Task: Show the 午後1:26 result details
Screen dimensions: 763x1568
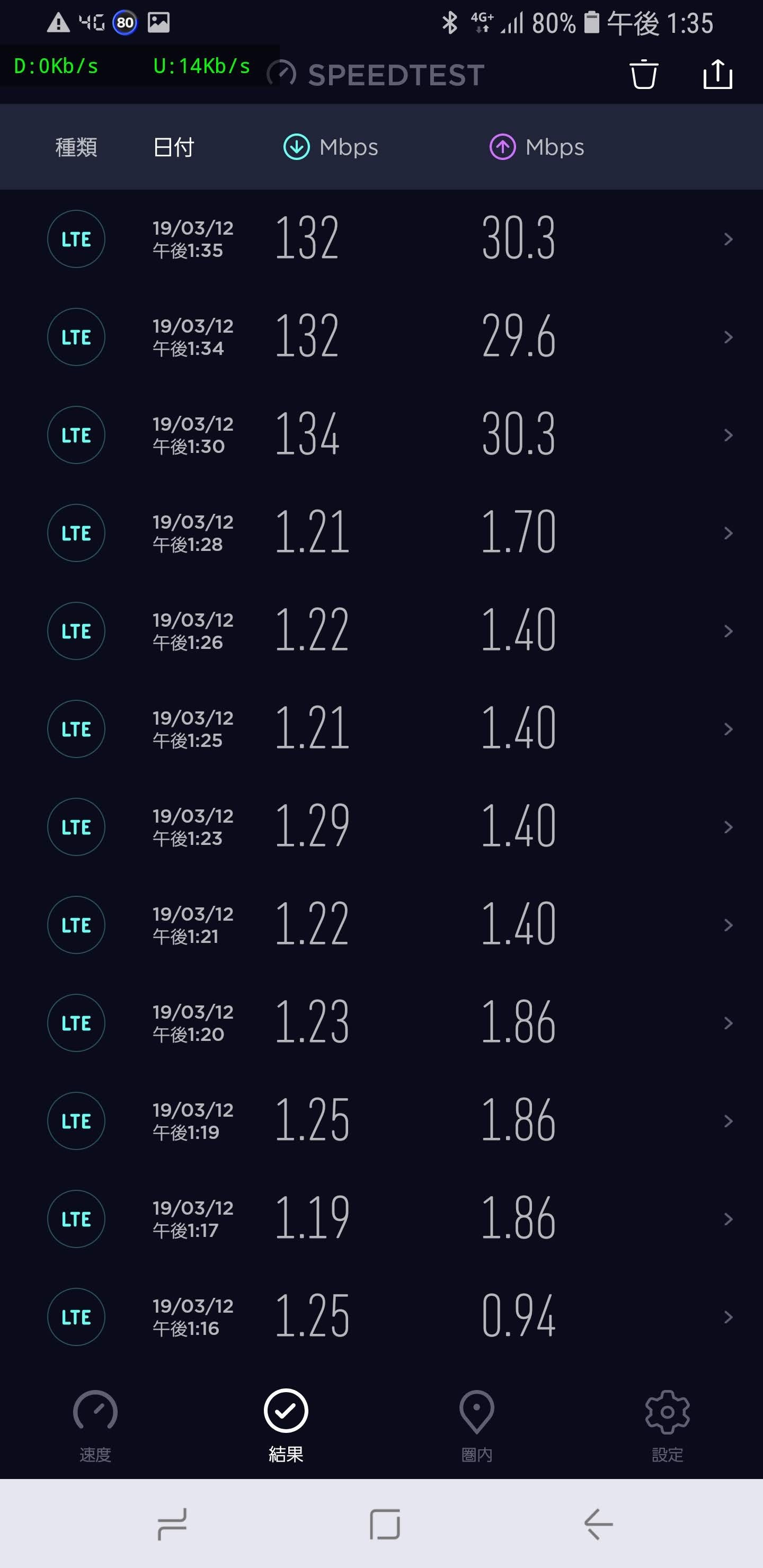Action: click(x=381, y=631)
